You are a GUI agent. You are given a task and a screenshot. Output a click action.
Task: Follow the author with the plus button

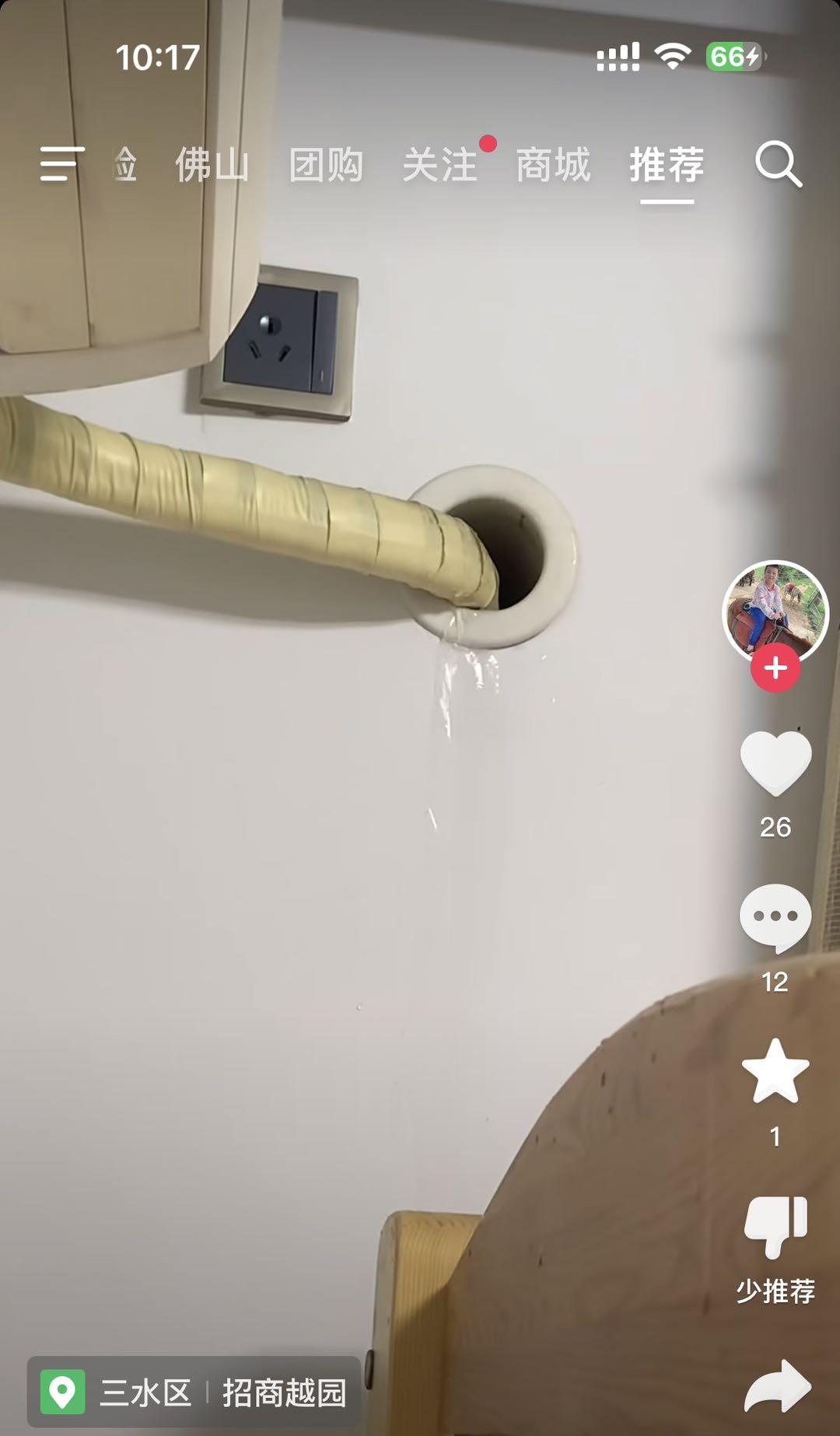(775, 668)
